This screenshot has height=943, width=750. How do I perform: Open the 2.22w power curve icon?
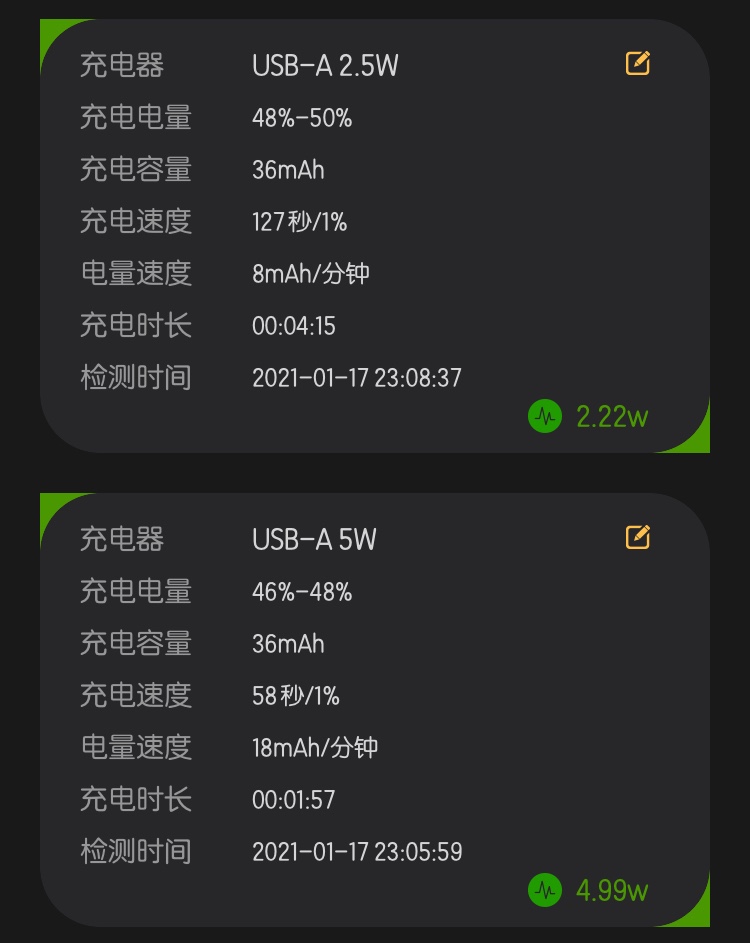[545, 416]
